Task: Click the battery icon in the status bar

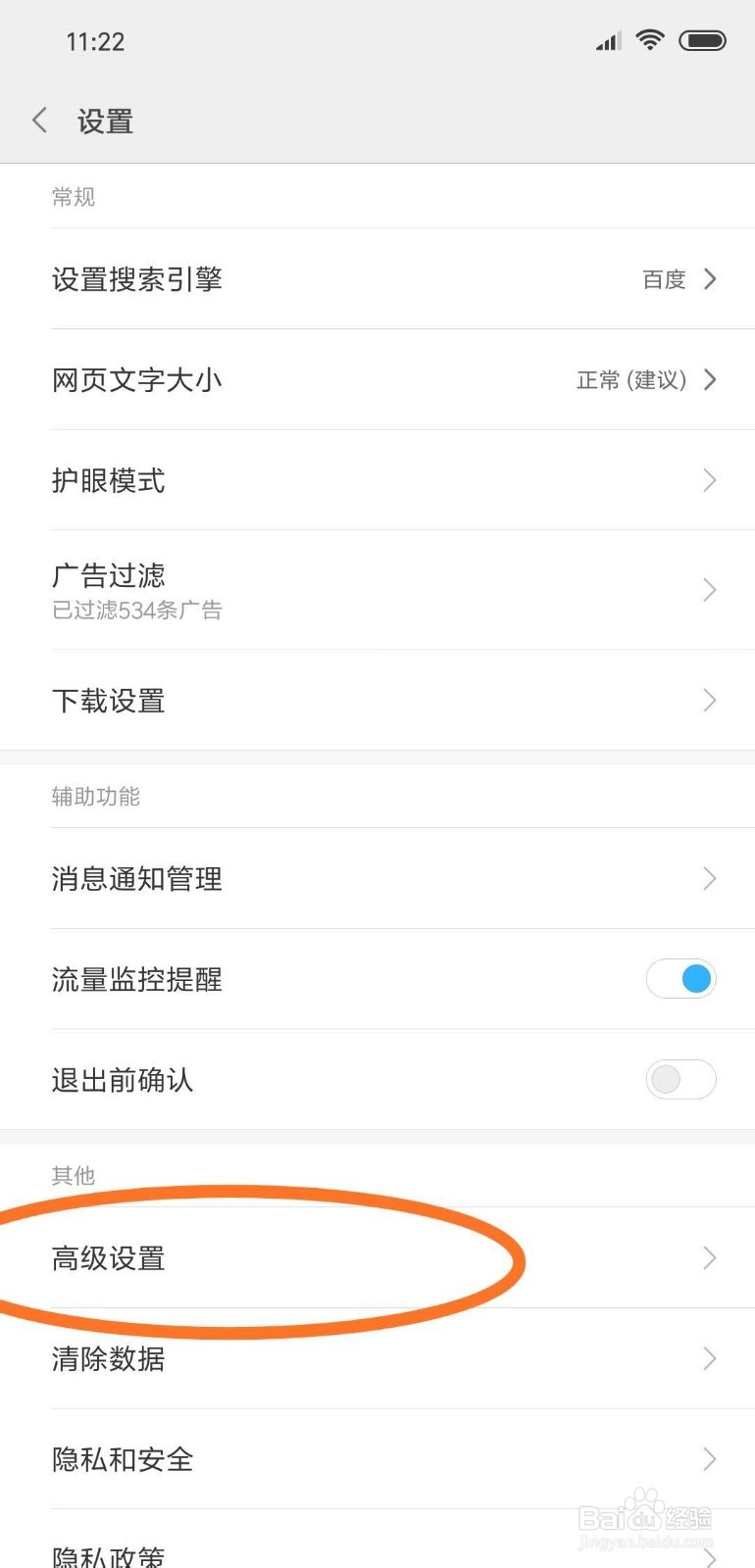Action: coord(703,40)
